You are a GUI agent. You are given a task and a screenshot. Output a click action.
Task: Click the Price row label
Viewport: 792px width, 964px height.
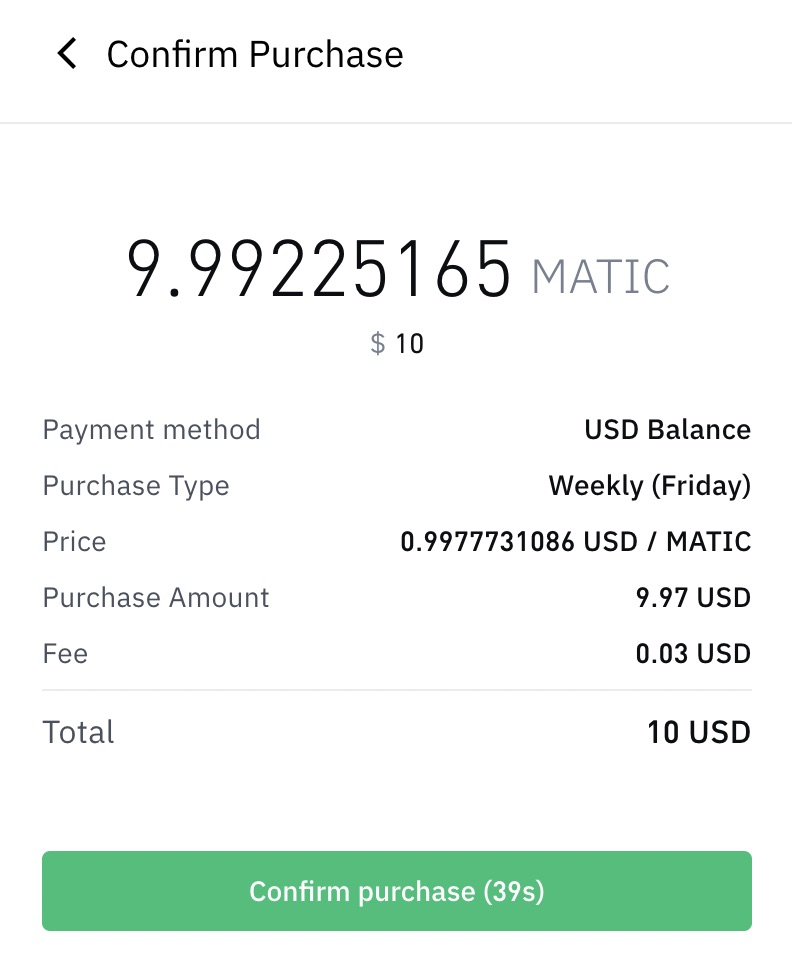coord(73,541)
